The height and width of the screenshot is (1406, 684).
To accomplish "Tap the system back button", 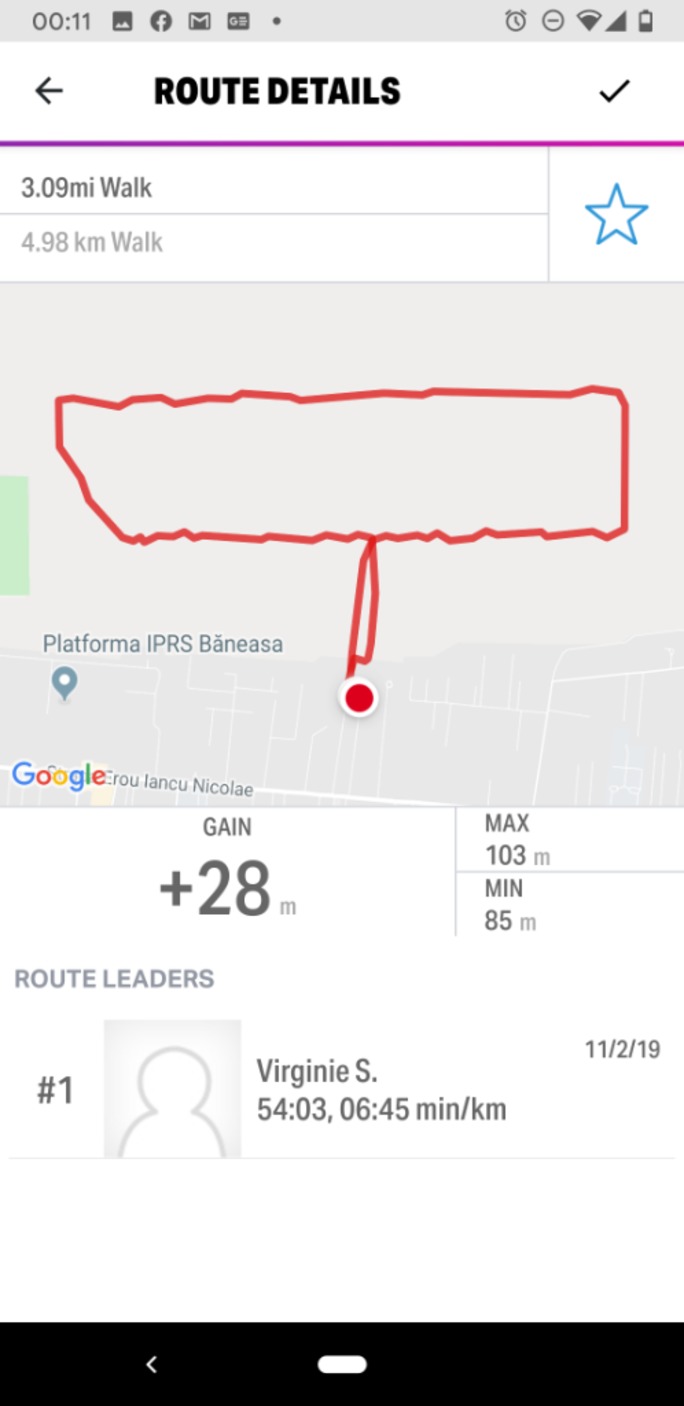I will tap(152, 1364).
